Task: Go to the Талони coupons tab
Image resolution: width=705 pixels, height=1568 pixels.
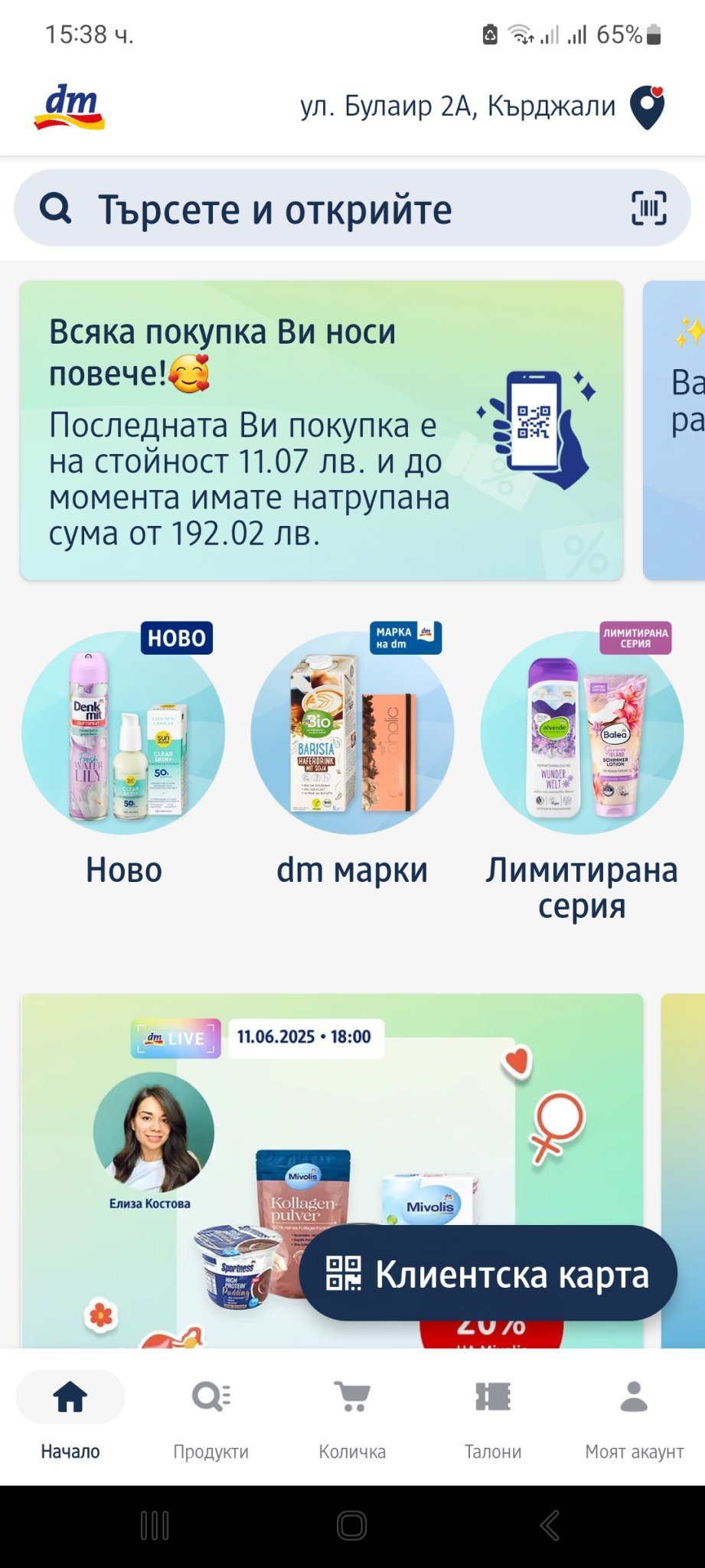Action: (493, 1415)
